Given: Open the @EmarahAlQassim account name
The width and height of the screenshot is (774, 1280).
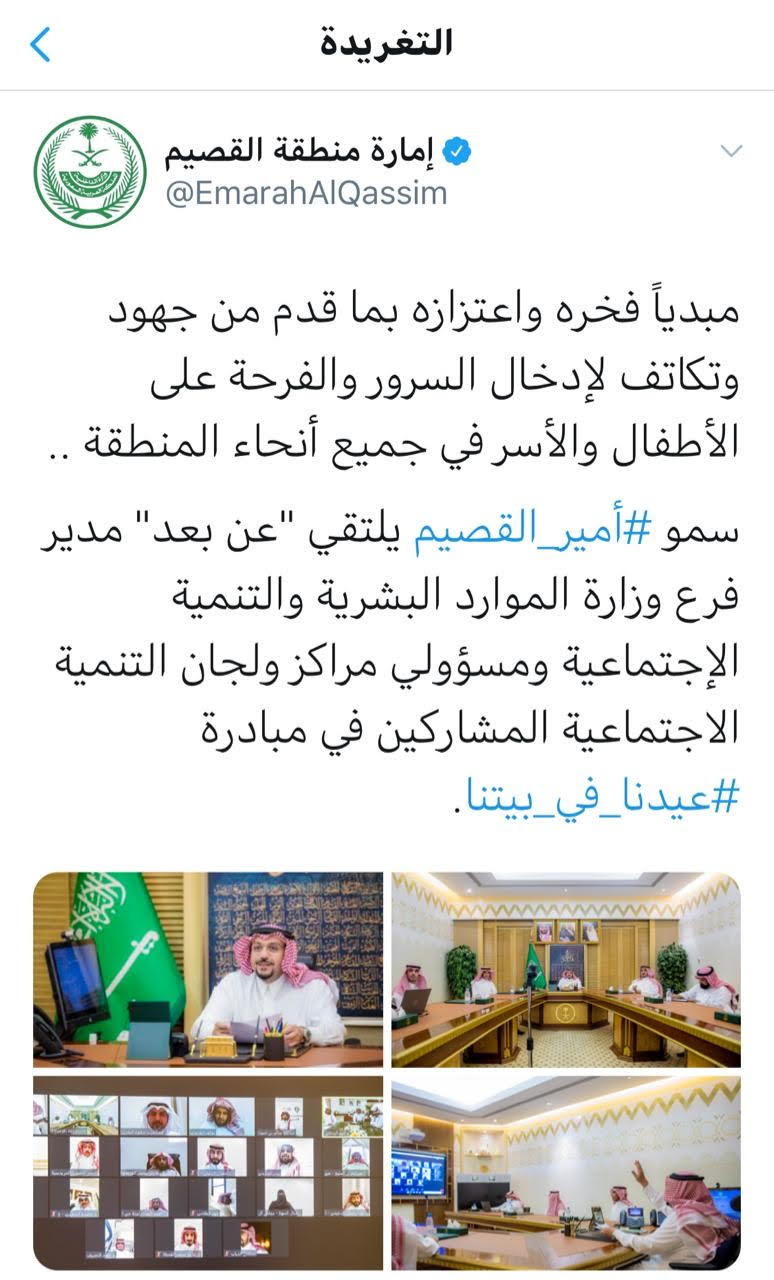Looking at the screenshot, I should point(306,192).
